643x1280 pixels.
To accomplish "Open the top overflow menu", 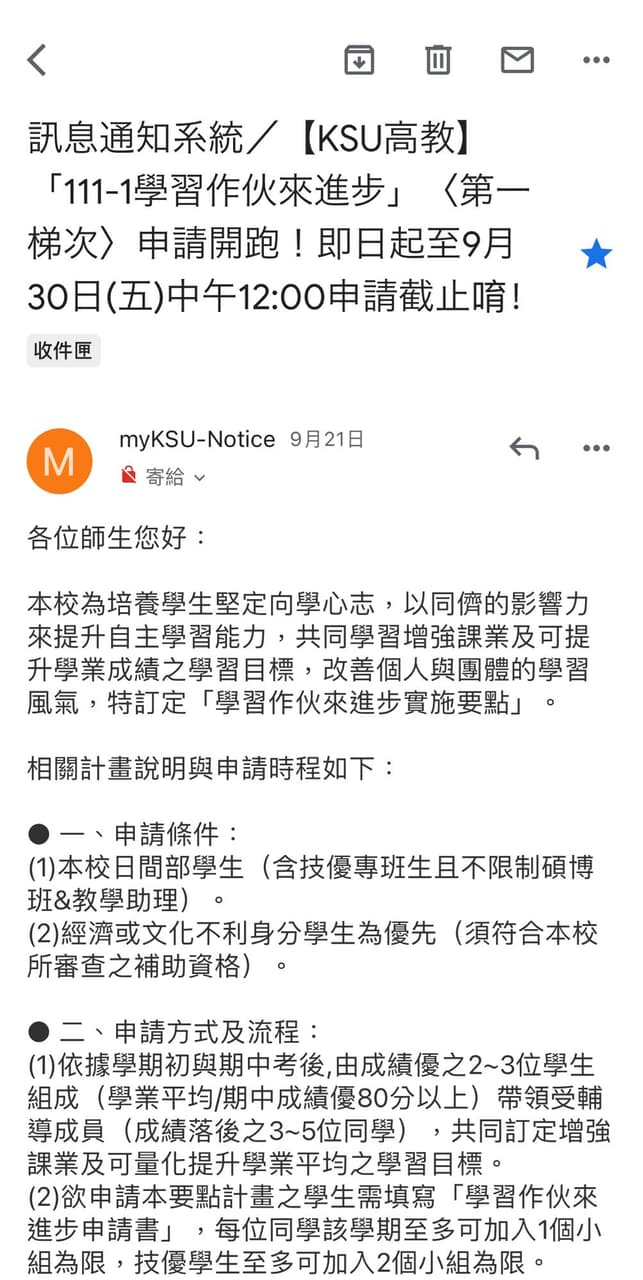I will 596,61.
